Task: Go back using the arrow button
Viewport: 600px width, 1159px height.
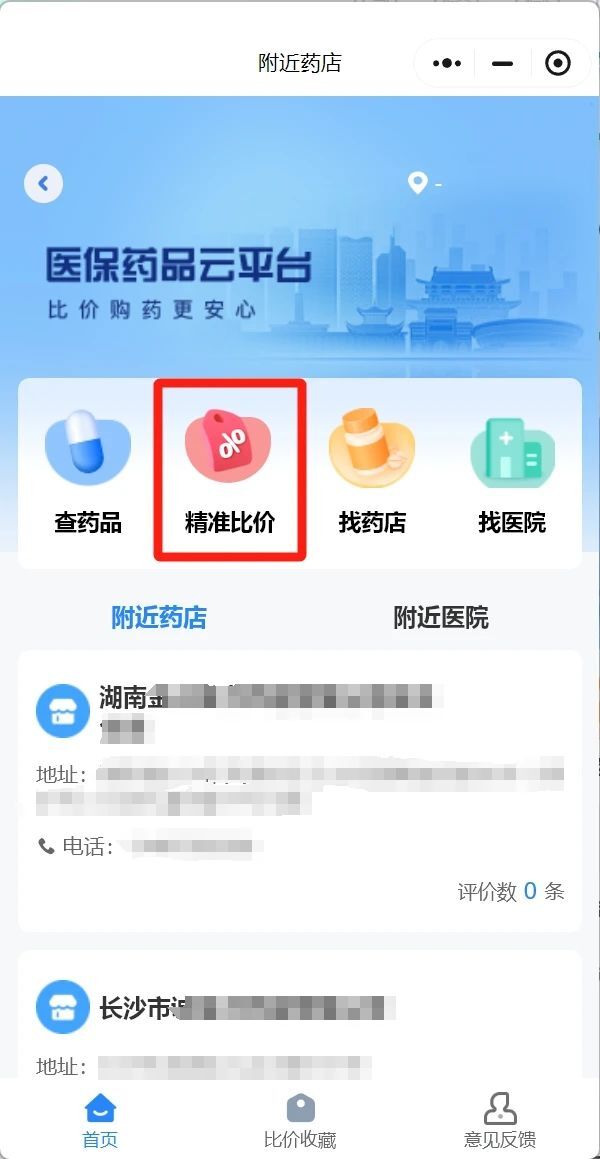Action: (43, 183)
